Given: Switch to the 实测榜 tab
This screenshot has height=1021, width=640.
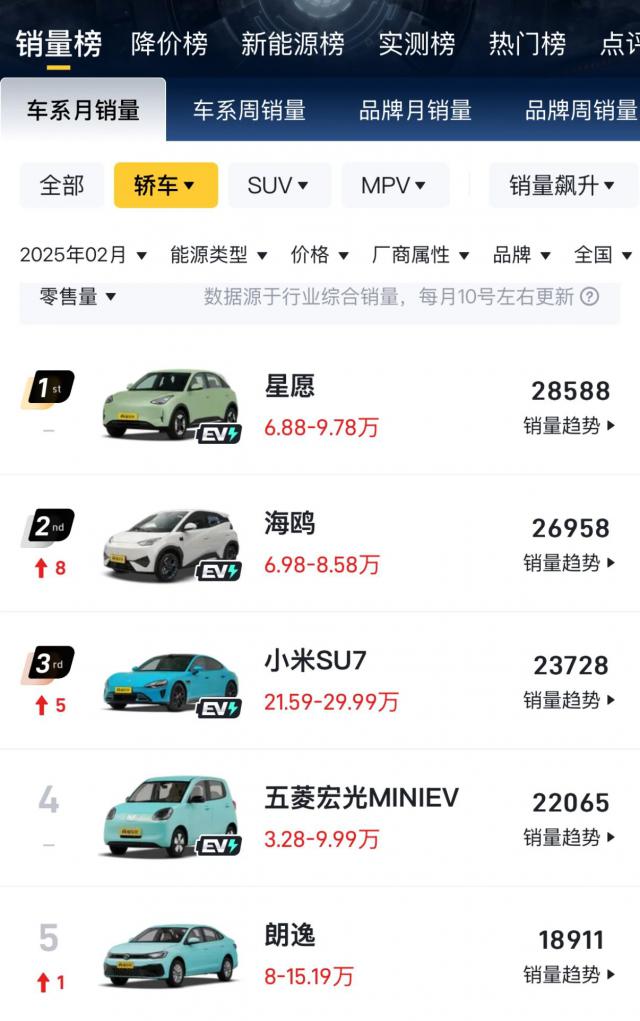Looking at the screenshot, I should [x=416, y=44].
